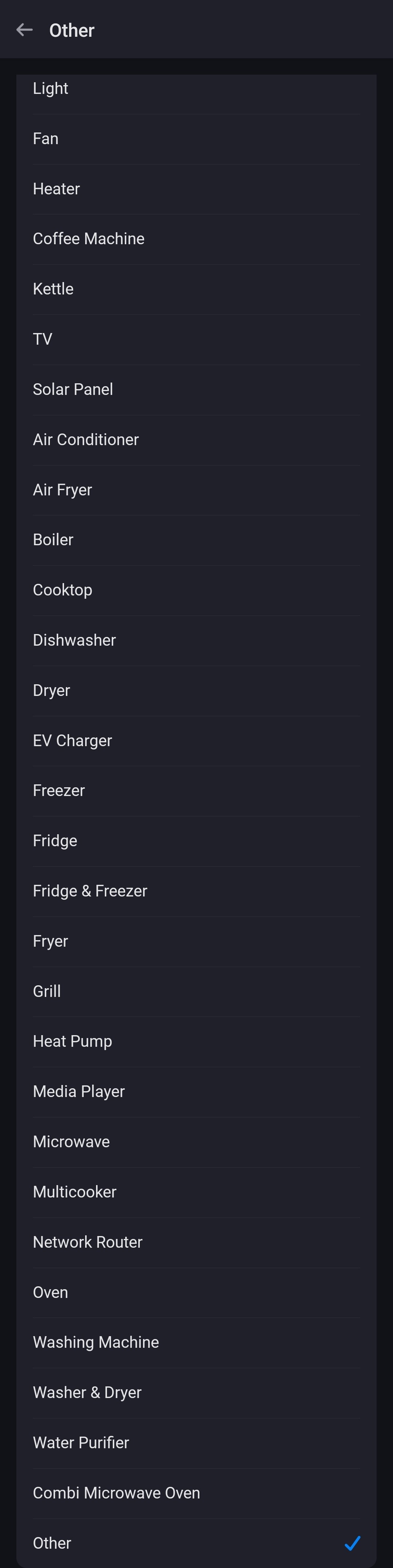Viewport: 393px width, 1568px height.
Task: Select Fridge & Freezer
Action: tap(90, 891)
